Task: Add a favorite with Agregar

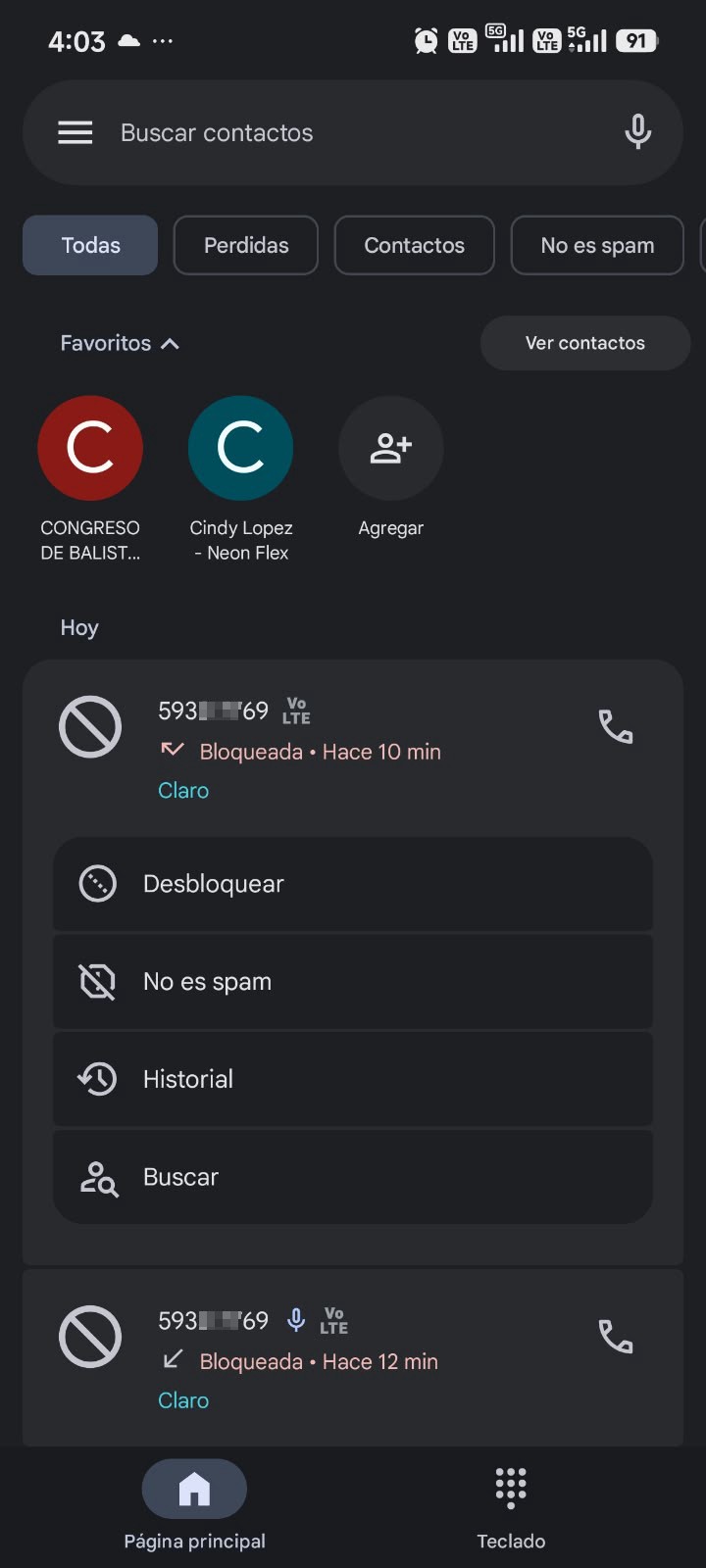Action: 390,448
